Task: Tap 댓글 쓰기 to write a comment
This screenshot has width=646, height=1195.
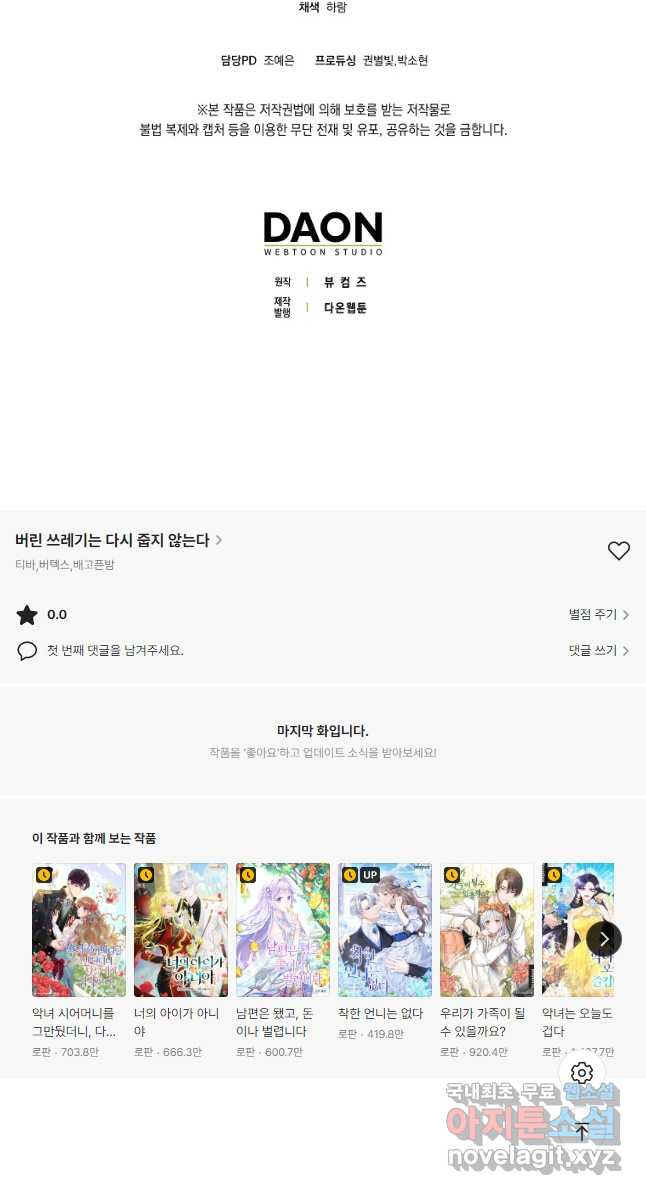Action: (598, 651)
